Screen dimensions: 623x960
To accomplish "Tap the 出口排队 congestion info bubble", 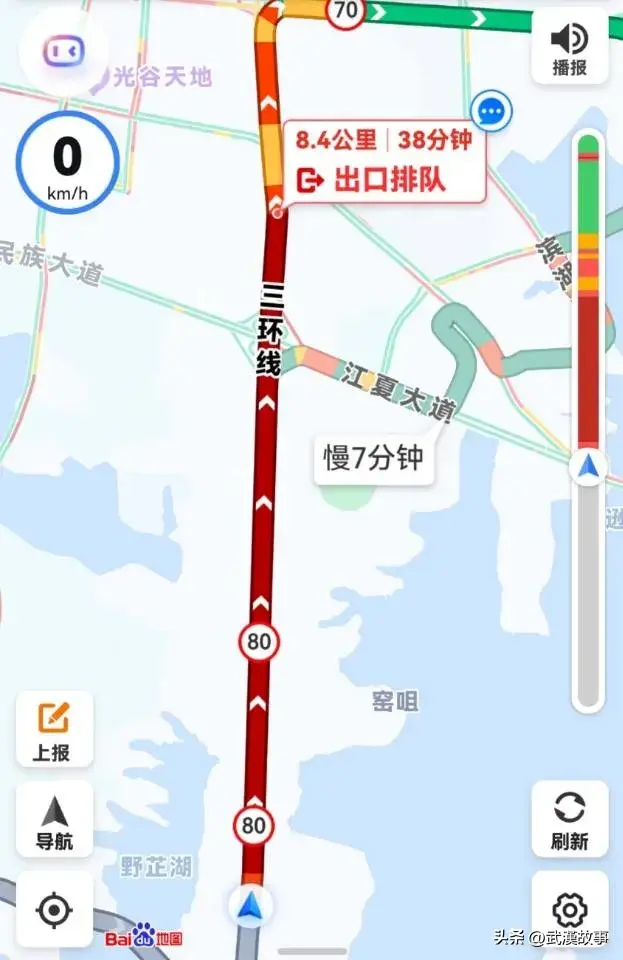I will tap(384, 162).
